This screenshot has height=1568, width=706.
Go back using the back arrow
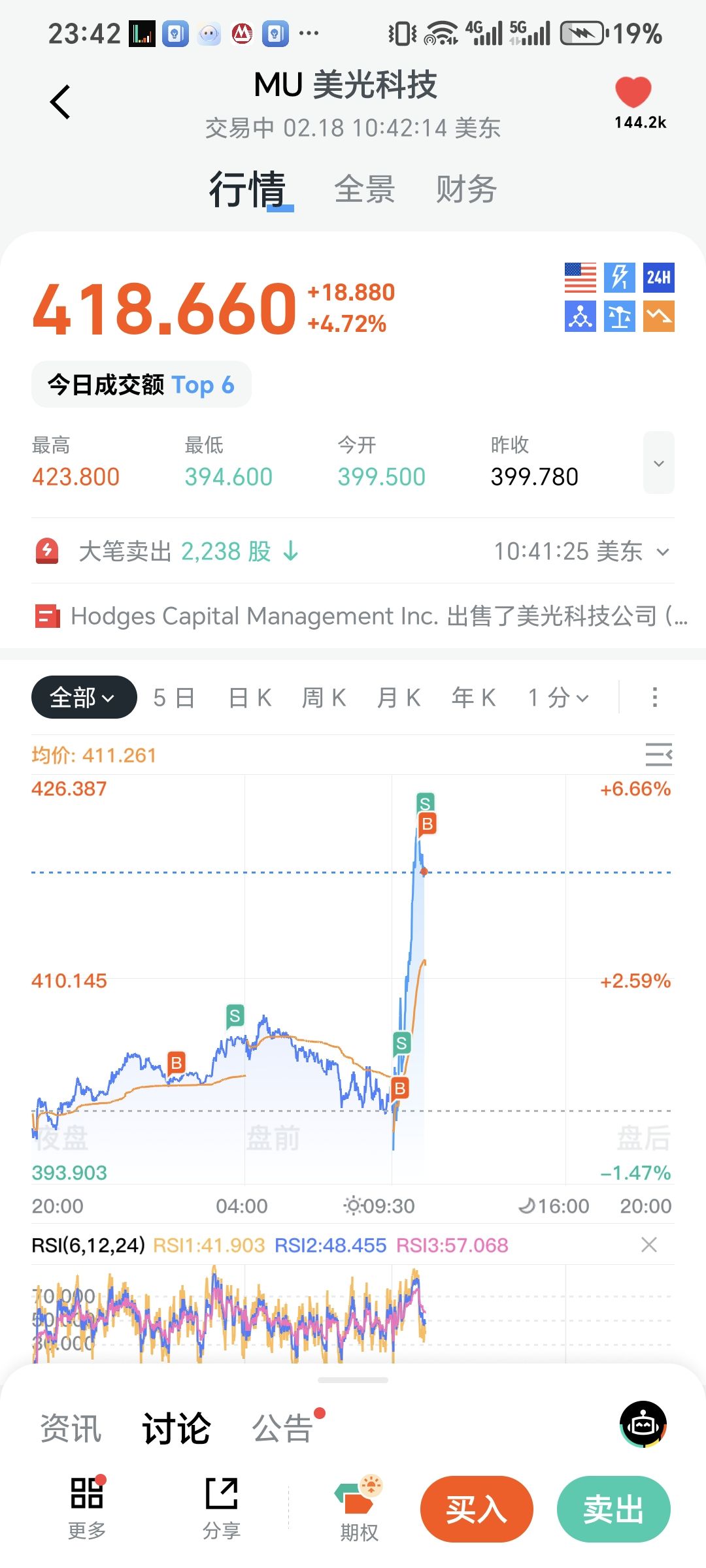[60, 103]
